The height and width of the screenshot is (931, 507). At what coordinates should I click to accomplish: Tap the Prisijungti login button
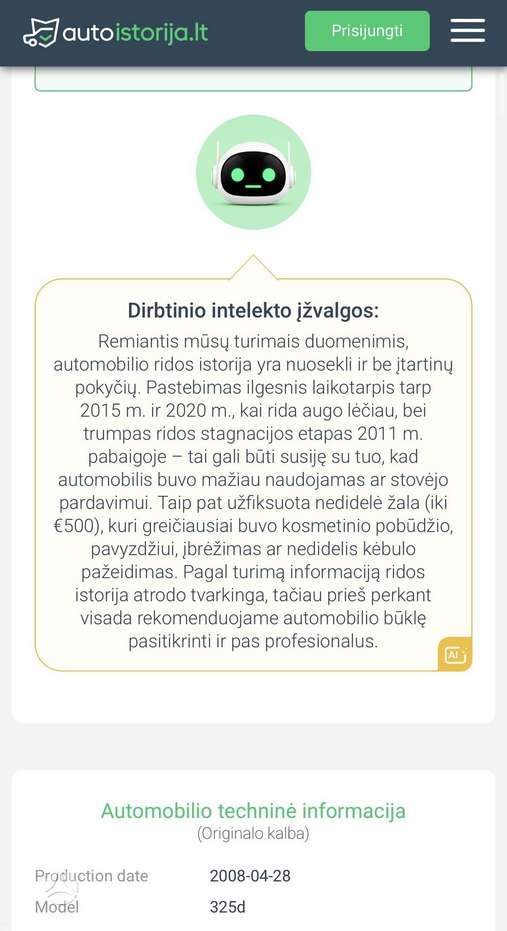pyautogui.click(x=367, y=31)
